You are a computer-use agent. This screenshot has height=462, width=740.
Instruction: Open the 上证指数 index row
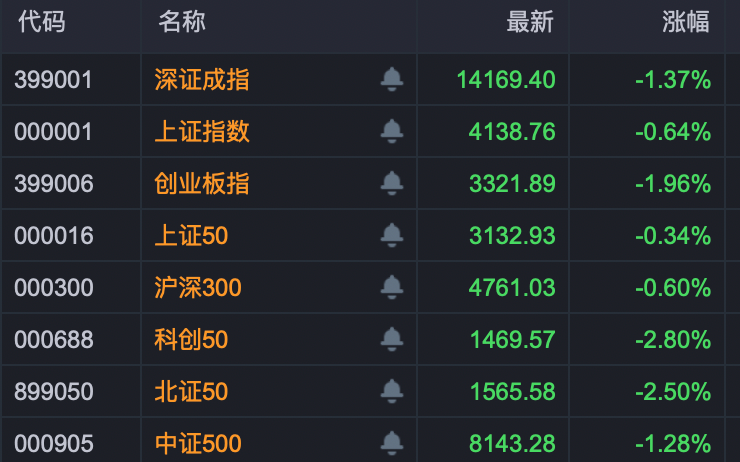point(202,132)
